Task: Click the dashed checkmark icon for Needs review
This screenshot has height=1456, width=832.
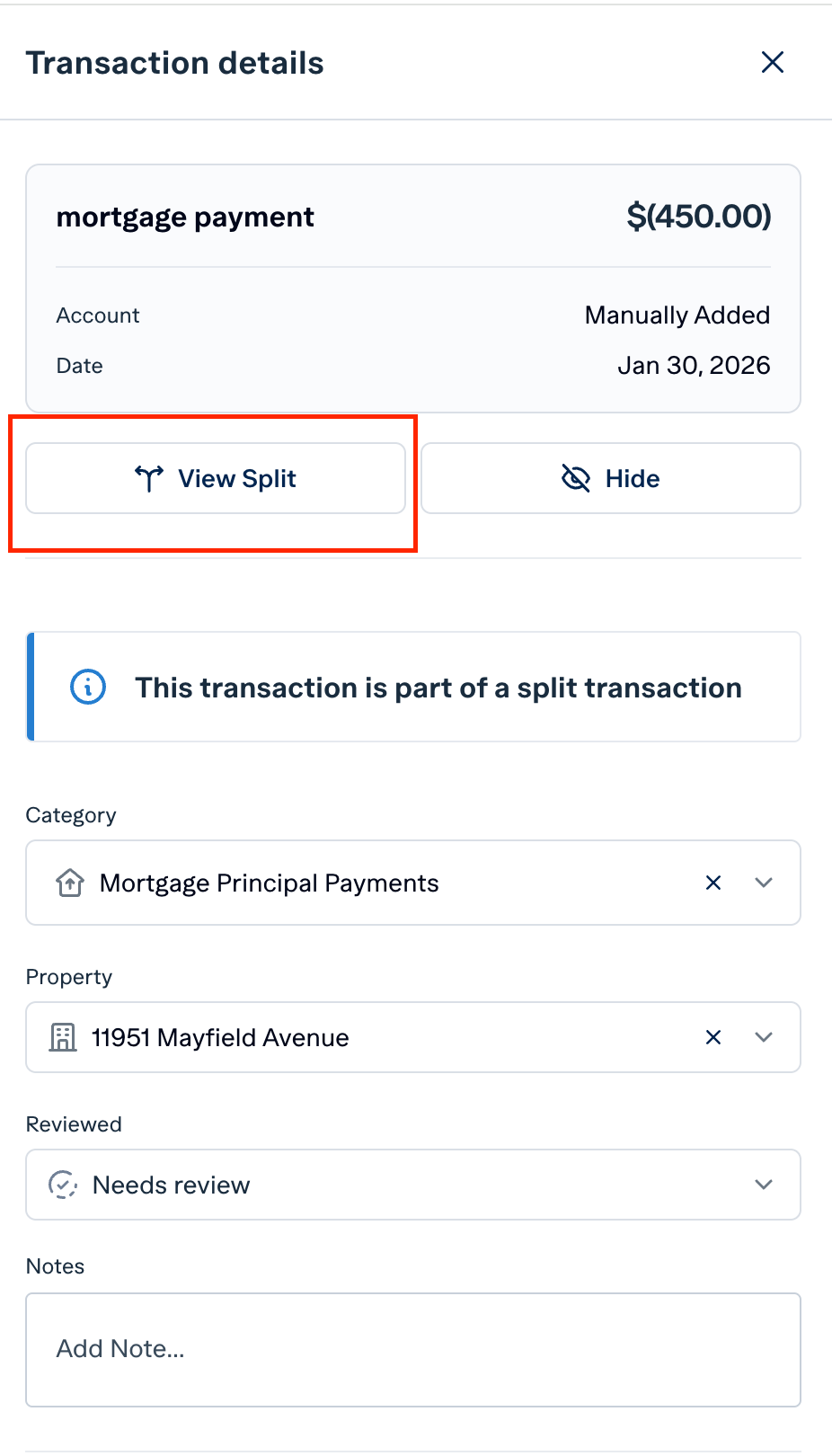Action: click(61, 1185)
